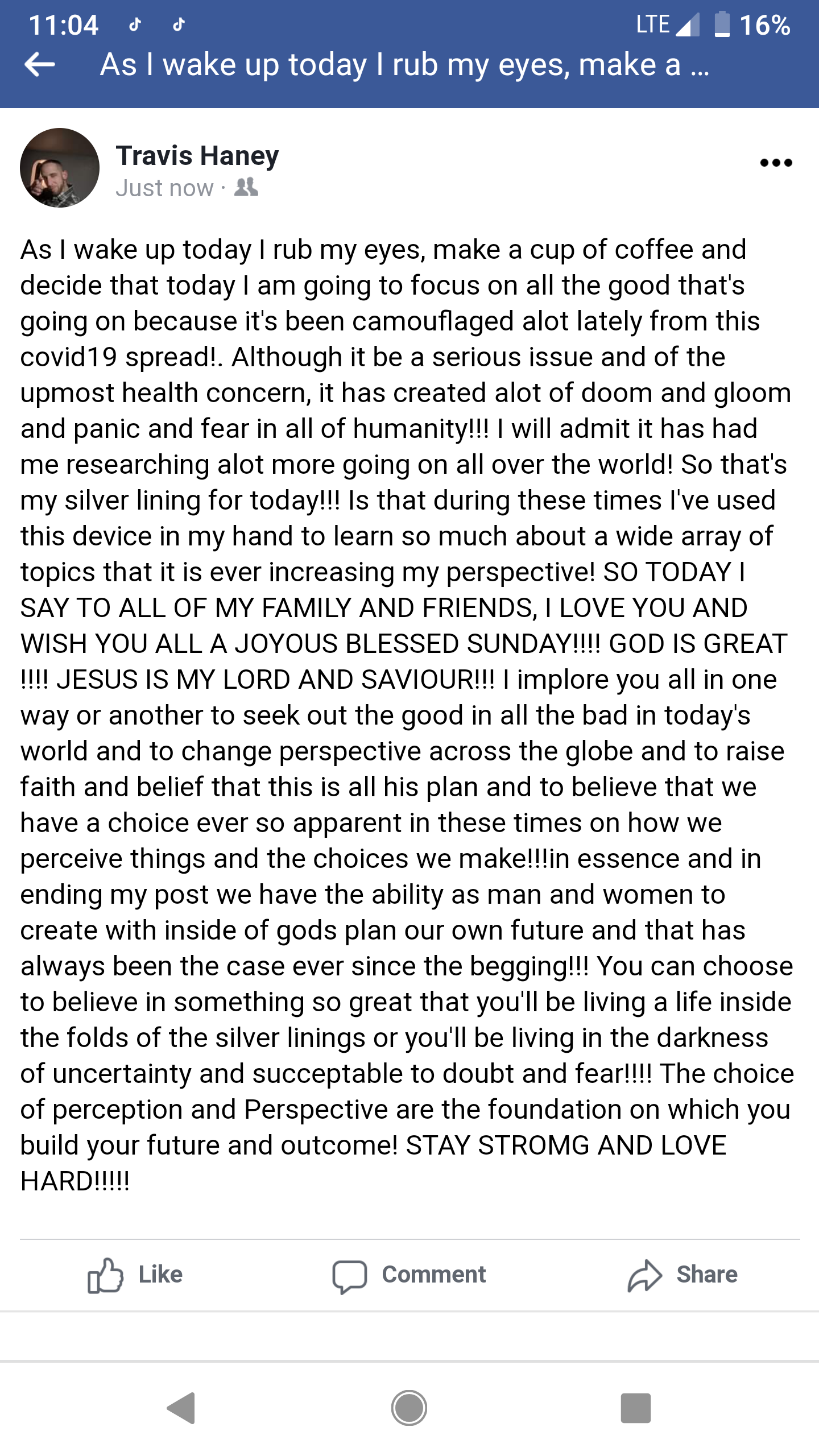
Task: Tap the Travis Haney name link
Action: [197, 155]
